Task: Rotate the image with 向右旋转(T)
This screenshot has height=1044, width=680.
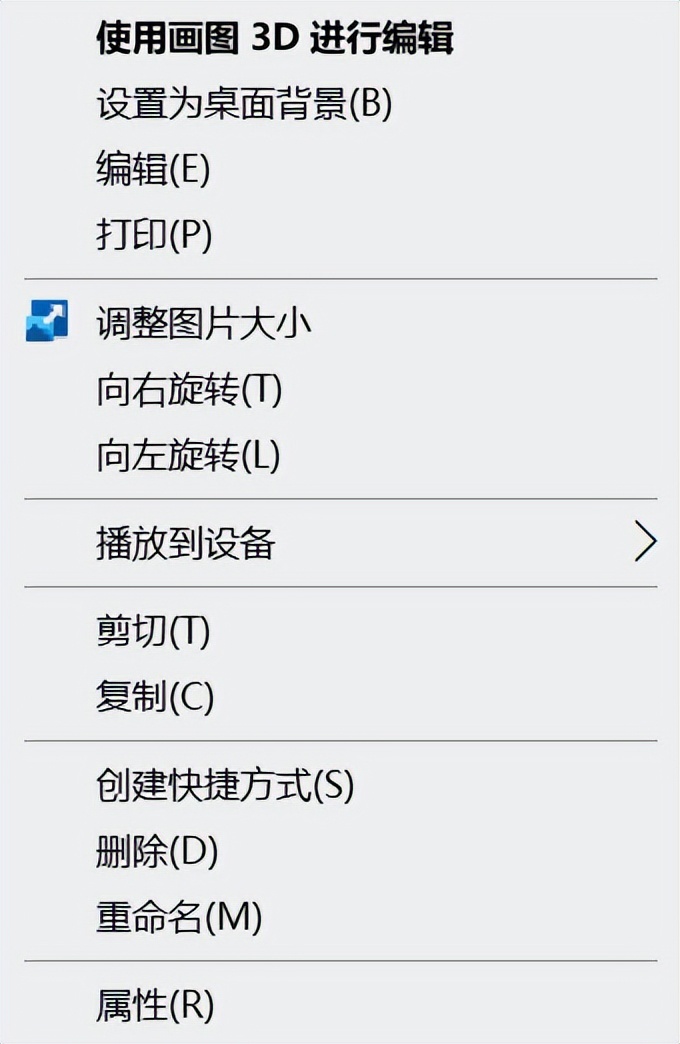Action: [x=189, y=390]
